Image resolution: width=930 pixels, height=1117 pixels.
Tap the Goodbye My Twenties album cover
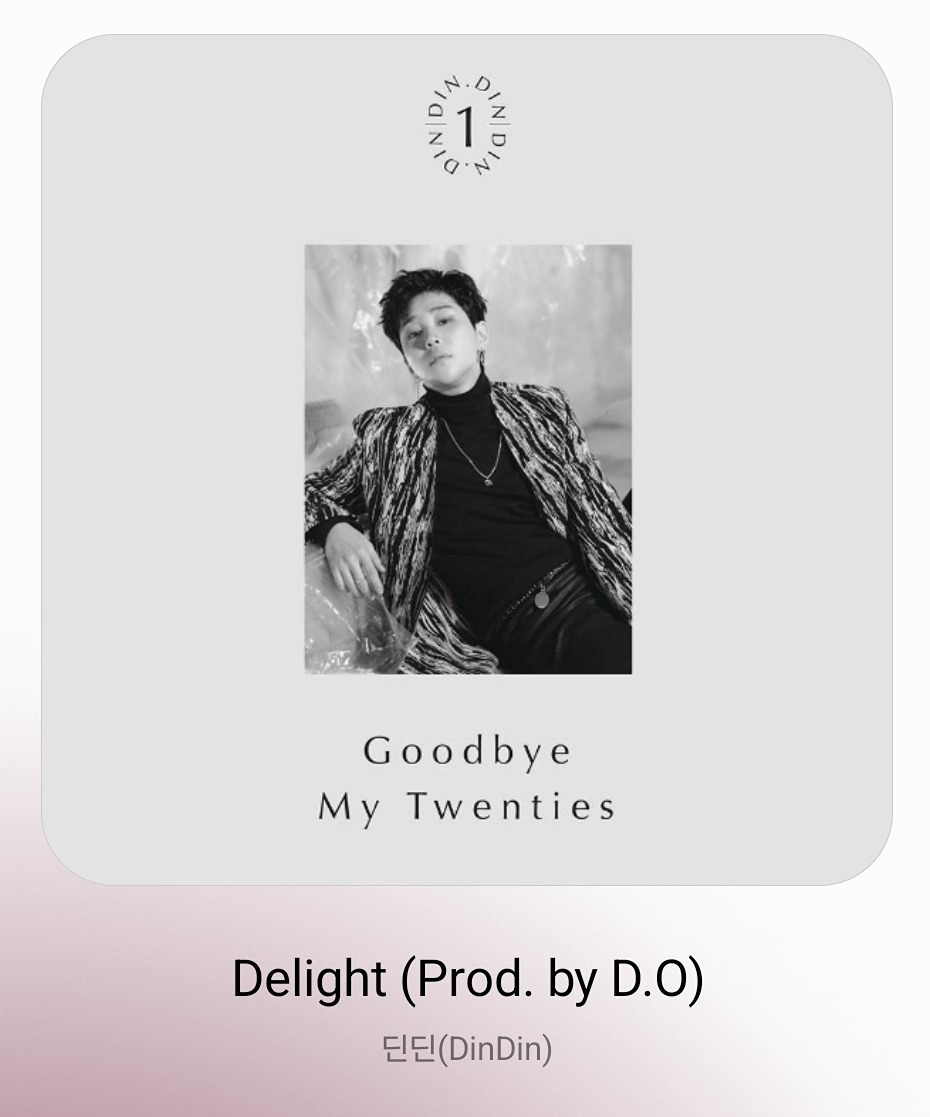coord(466,460)
